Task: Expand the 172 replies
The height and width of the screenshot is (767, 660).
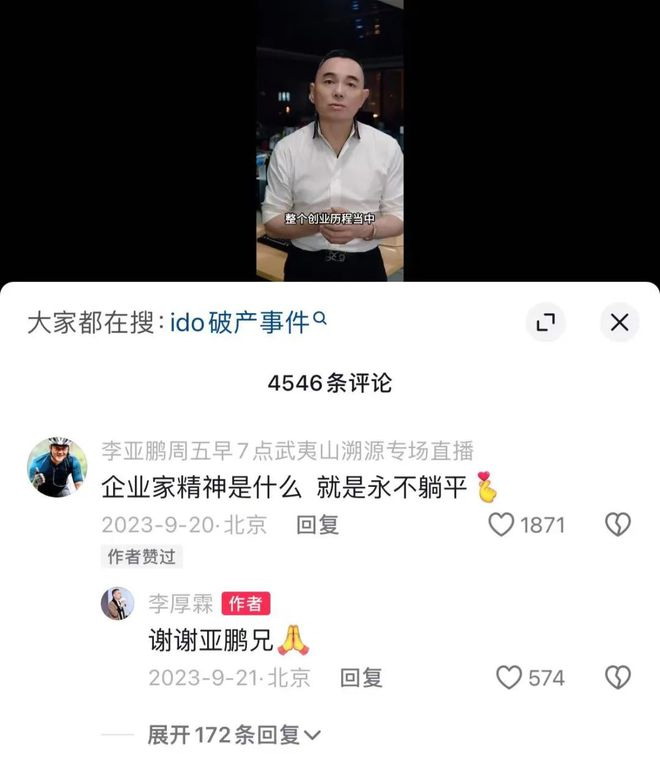Action: [x=234, y=735]
